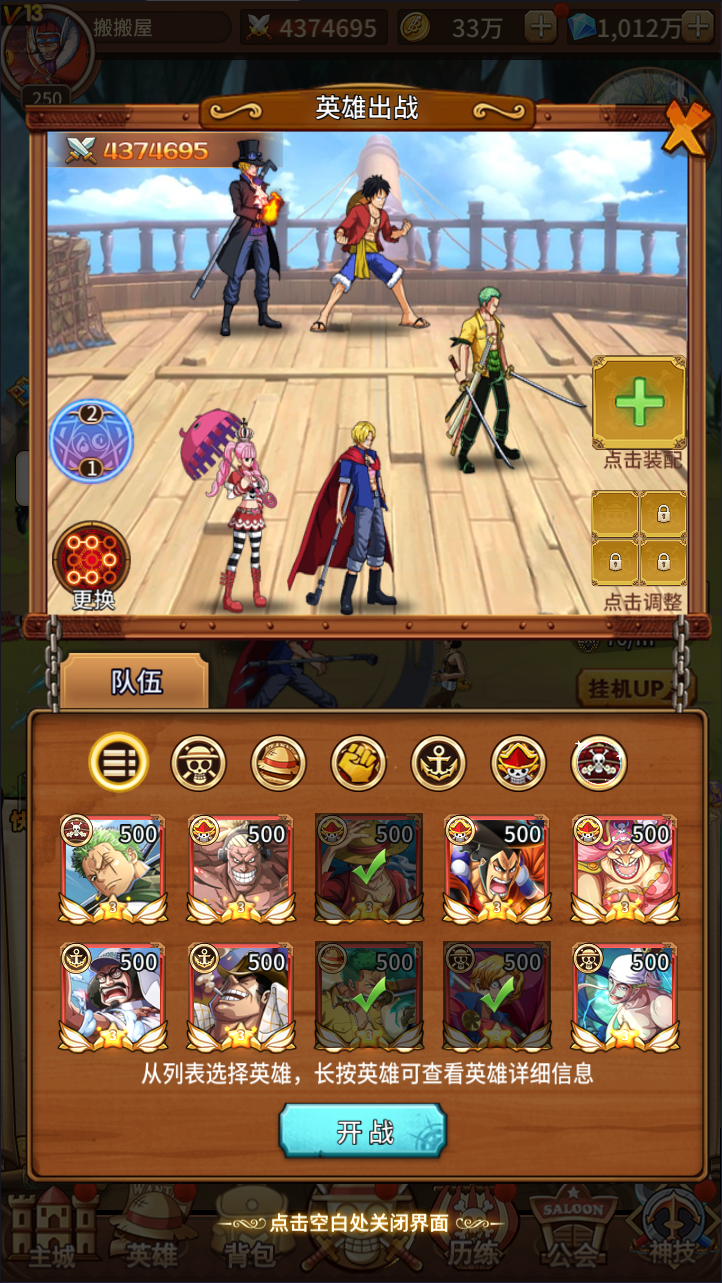Add gems with plus beside 1,012万
This screenshot has width=722, height=1283.
click(x=697, y=27)
